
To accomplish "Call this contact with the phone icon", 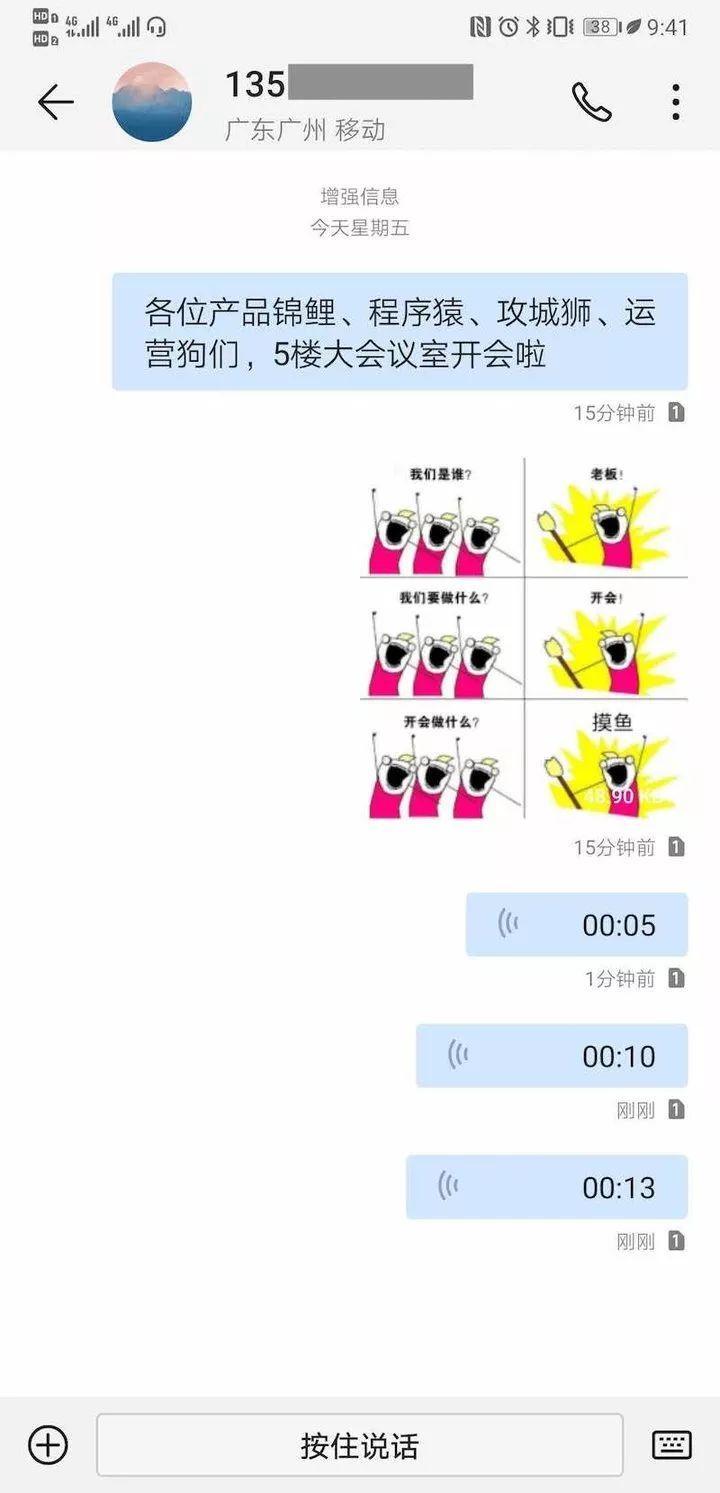I will tap(591, 102).
